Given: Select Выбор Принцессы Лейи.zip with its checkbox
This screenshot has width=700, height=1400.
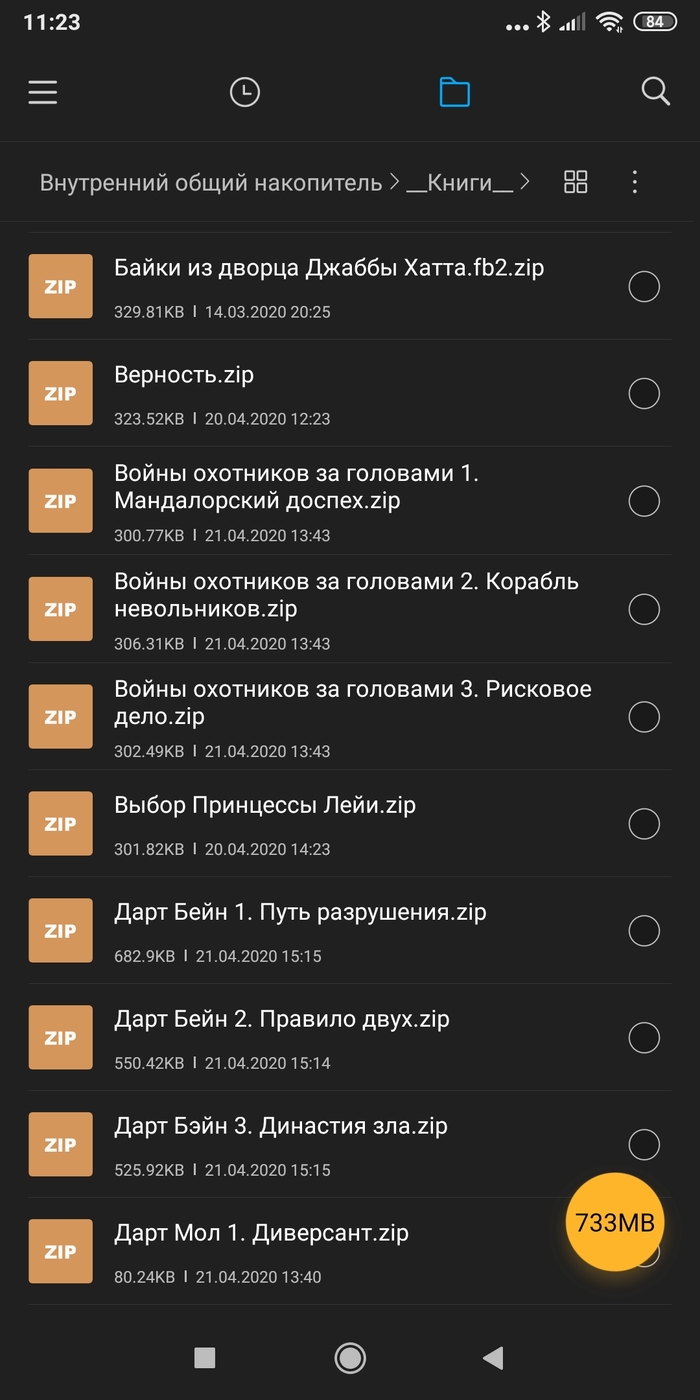Looking at the screenshot, I should click(x=643, y=824).
